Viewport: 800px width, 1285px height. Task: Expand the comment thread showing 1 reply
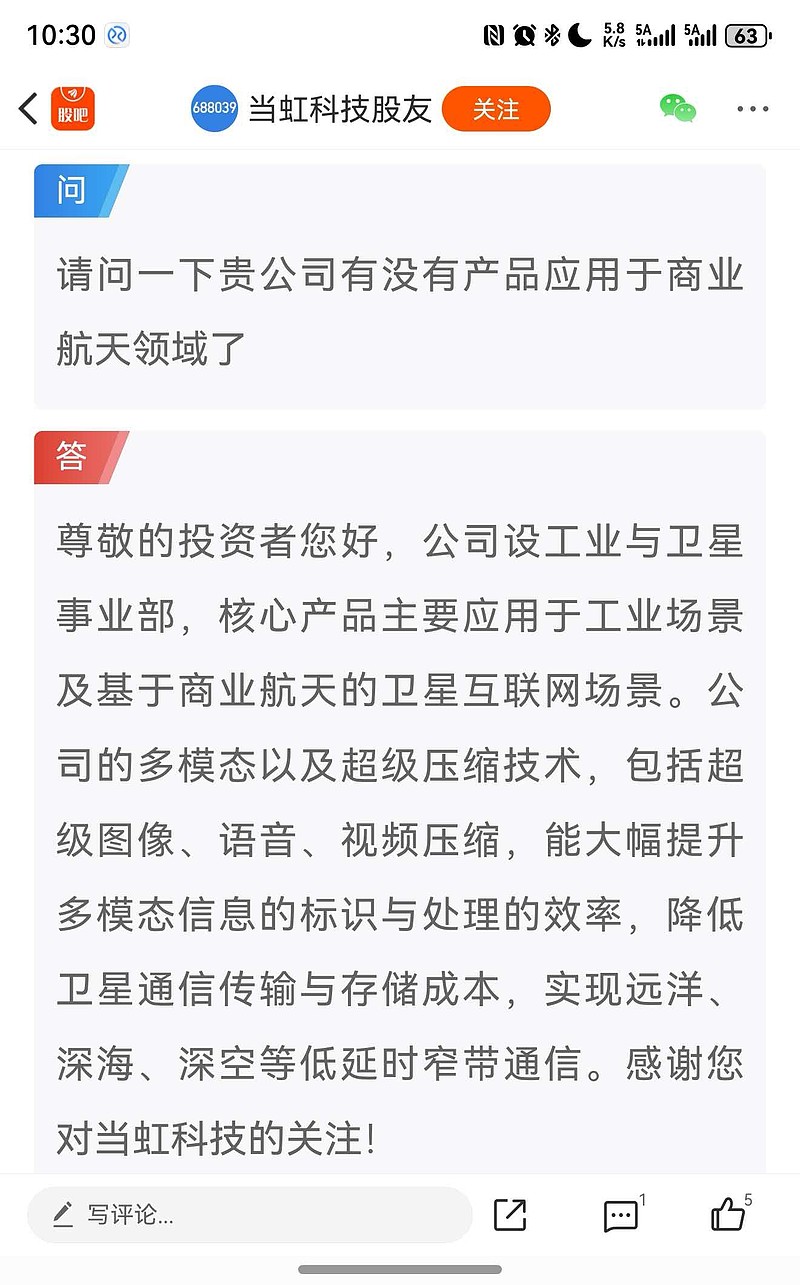coord(620,1215)
